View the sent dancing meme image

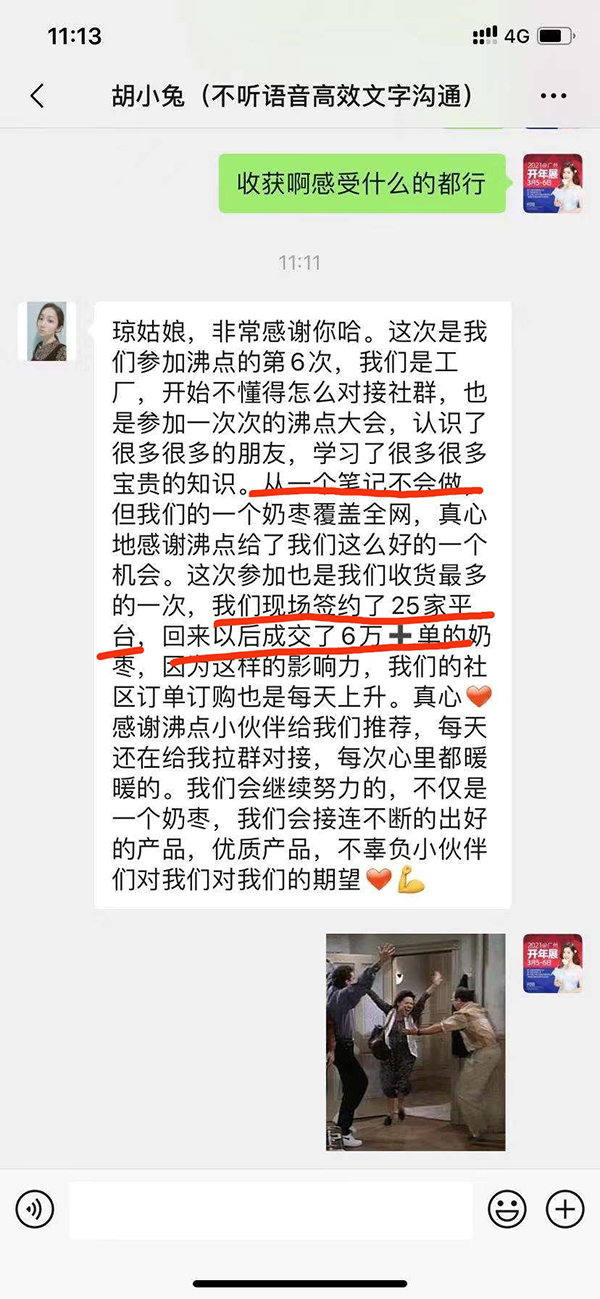click(416, 1042)
